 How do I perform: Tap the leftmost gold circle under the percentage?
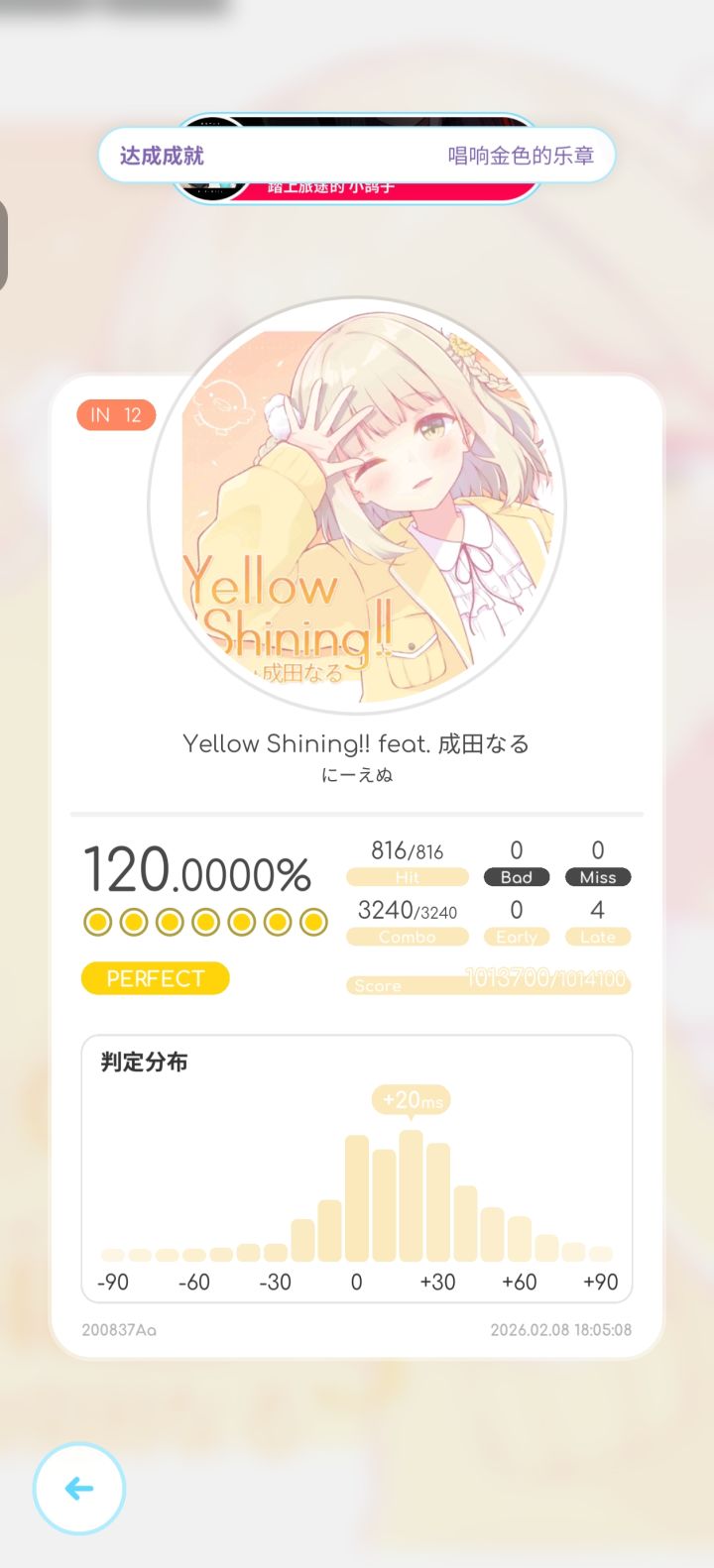click(x=96, y=921)
